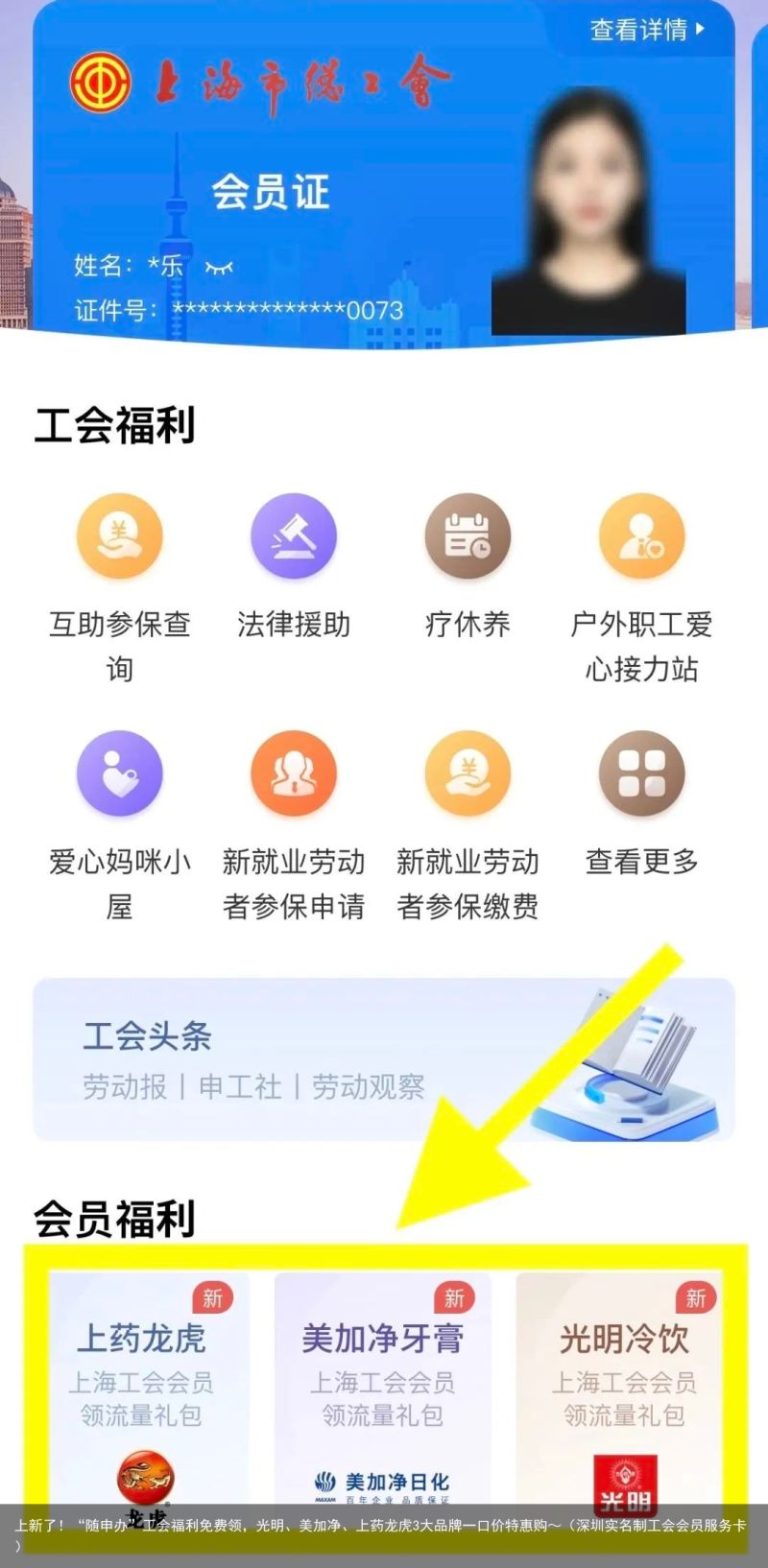Open 新就业劳动者参保缴费
Image resolution: width=768 pixels, height=1568 pixels.
tap(468, 774)
